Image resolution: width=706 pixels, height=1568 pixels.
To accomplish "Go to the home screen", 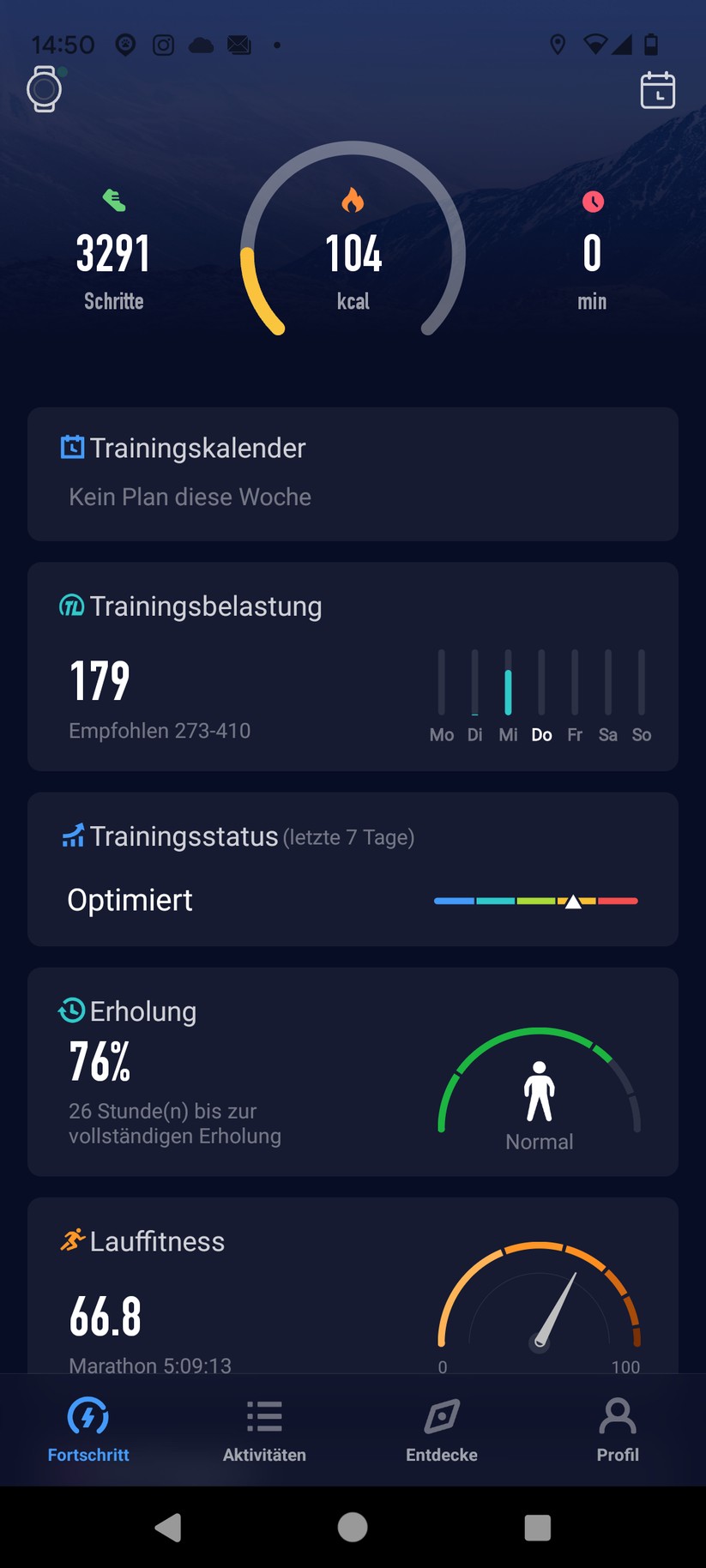I will 353,1527.
